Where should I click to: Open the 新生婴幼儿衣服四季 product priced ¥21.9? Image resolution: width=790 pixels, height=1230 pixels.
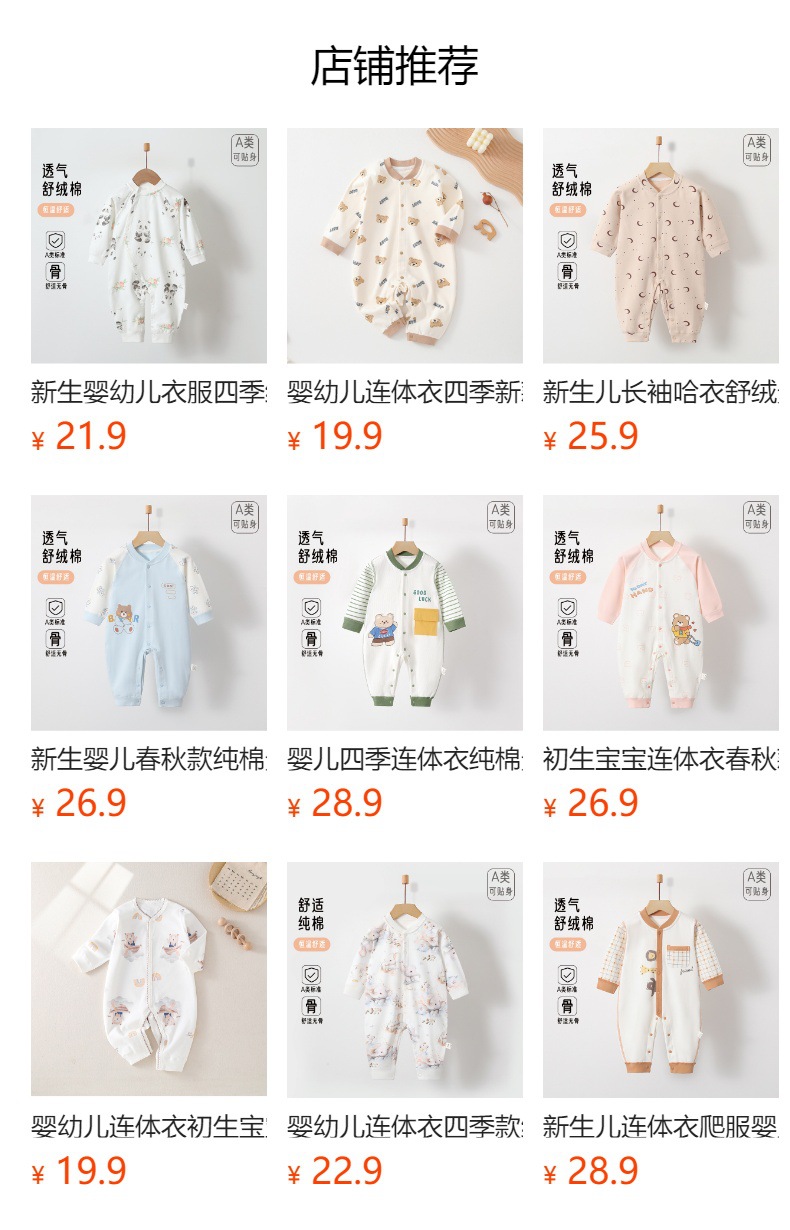click(148, 246)
